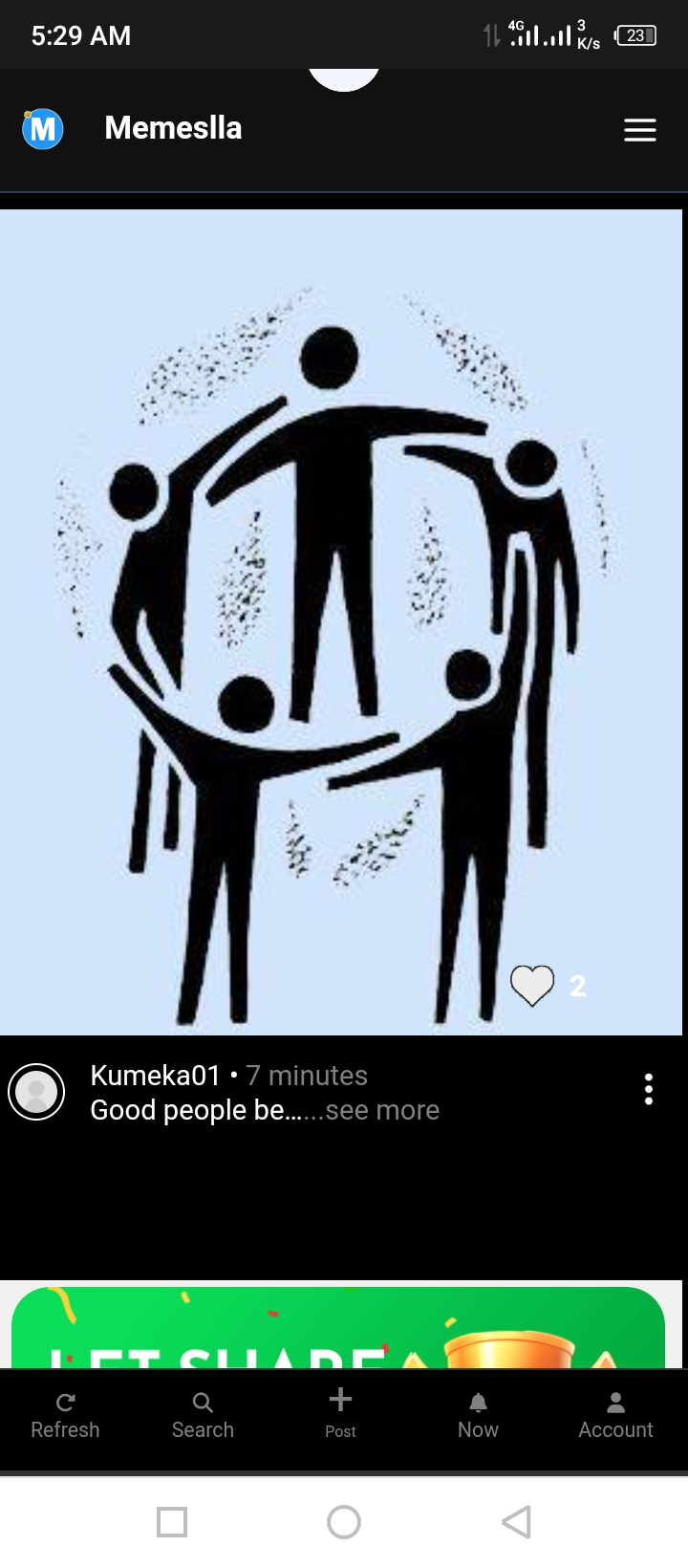The image size is (688, 1568).
Task: Create a new Post
Action: click(340, 1413)
